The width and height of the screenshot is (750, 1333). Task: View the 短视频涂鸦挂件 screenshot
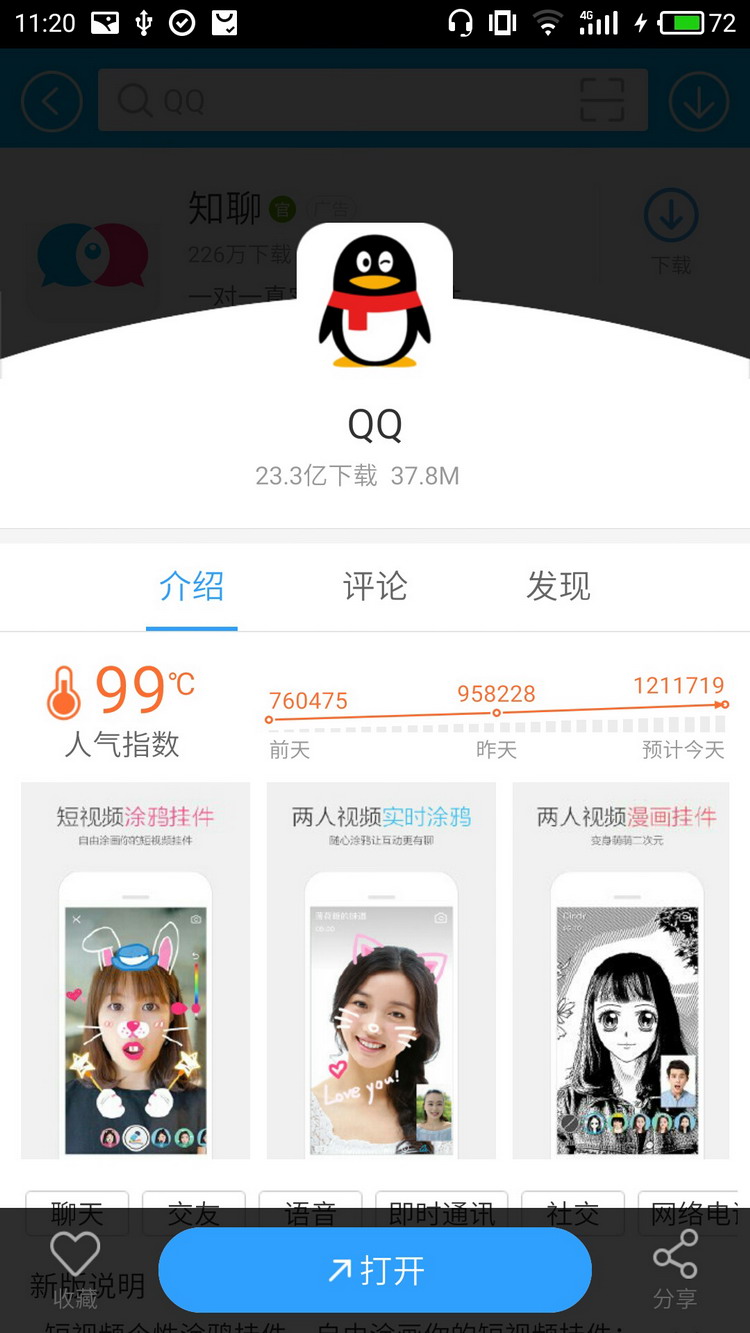coord(135,970)
